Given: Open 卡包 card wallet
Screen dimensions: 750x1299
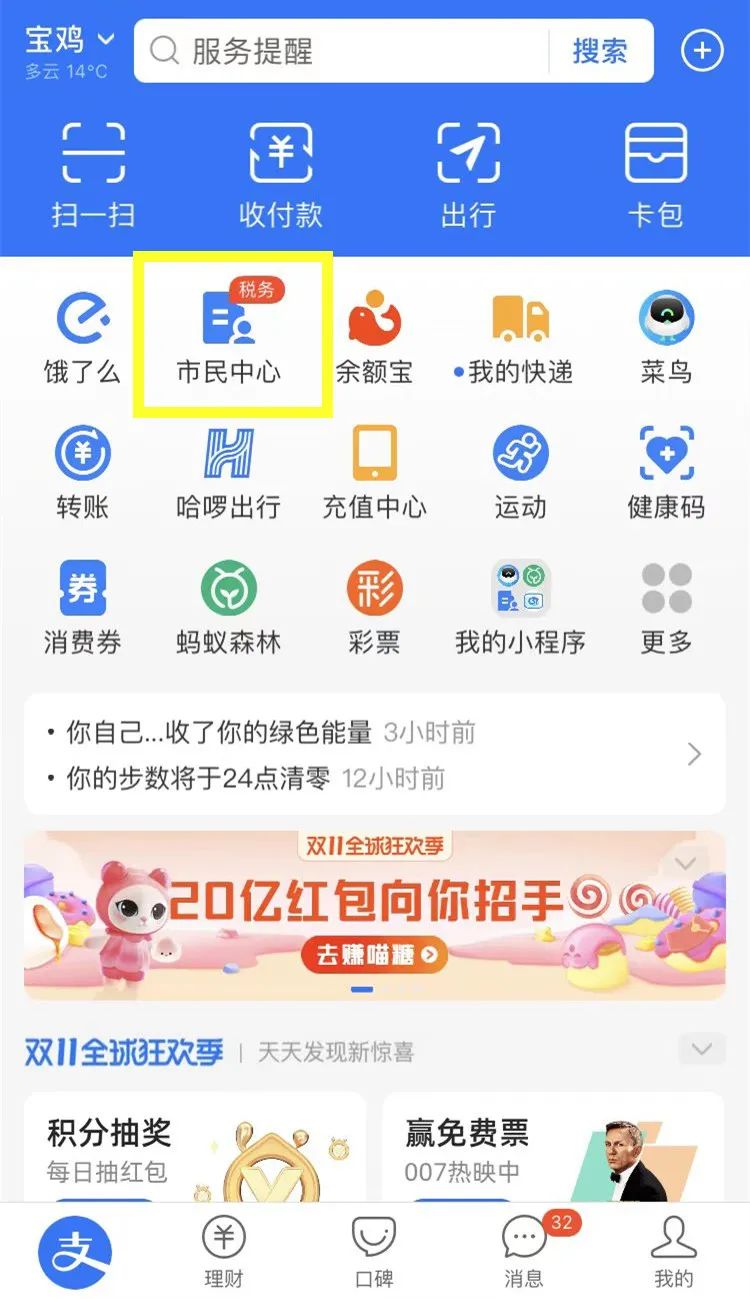Looking at the screenshot, I should (656, 176).
